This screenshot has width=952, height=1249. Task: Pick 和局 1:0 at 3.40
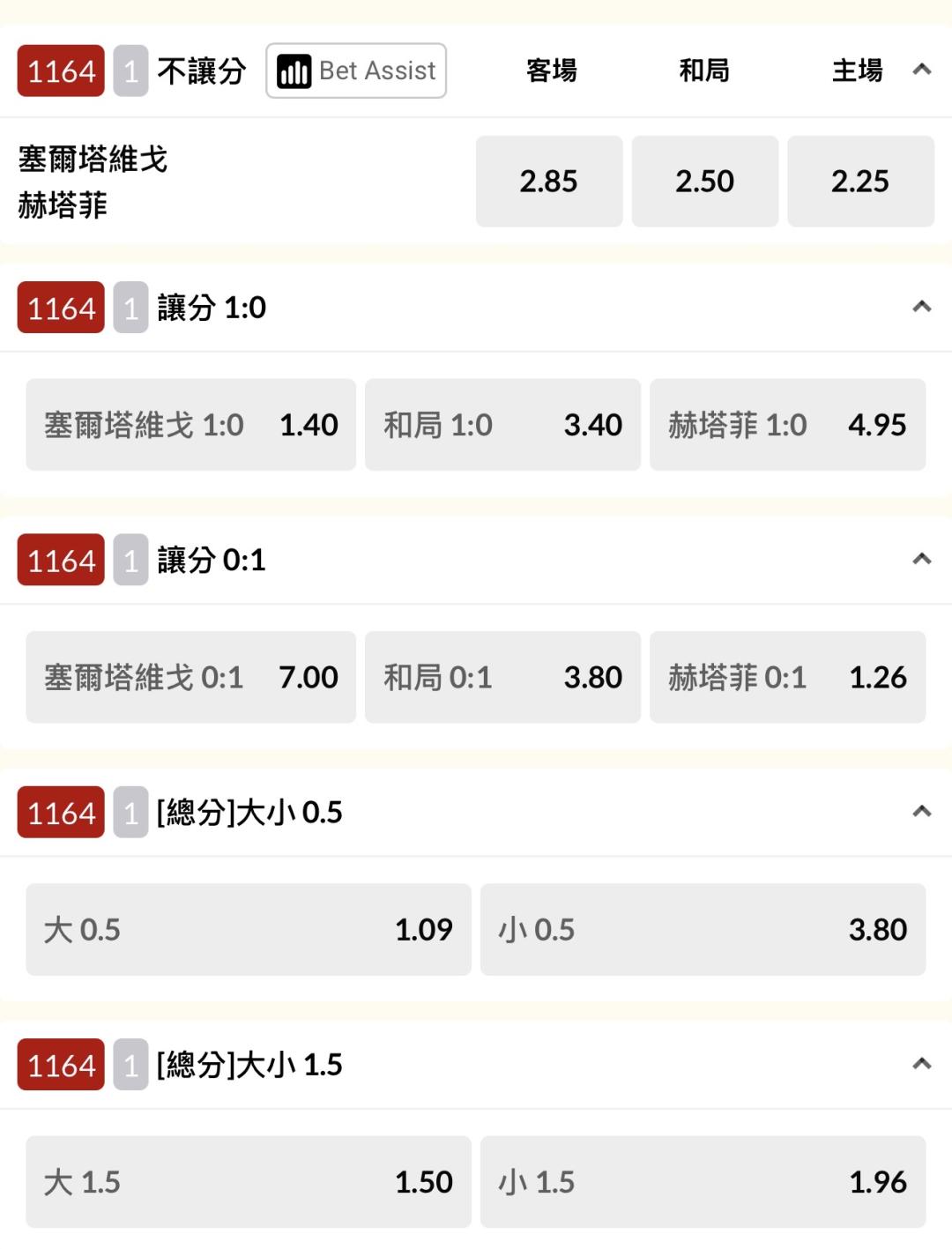[x=502, y=425]
